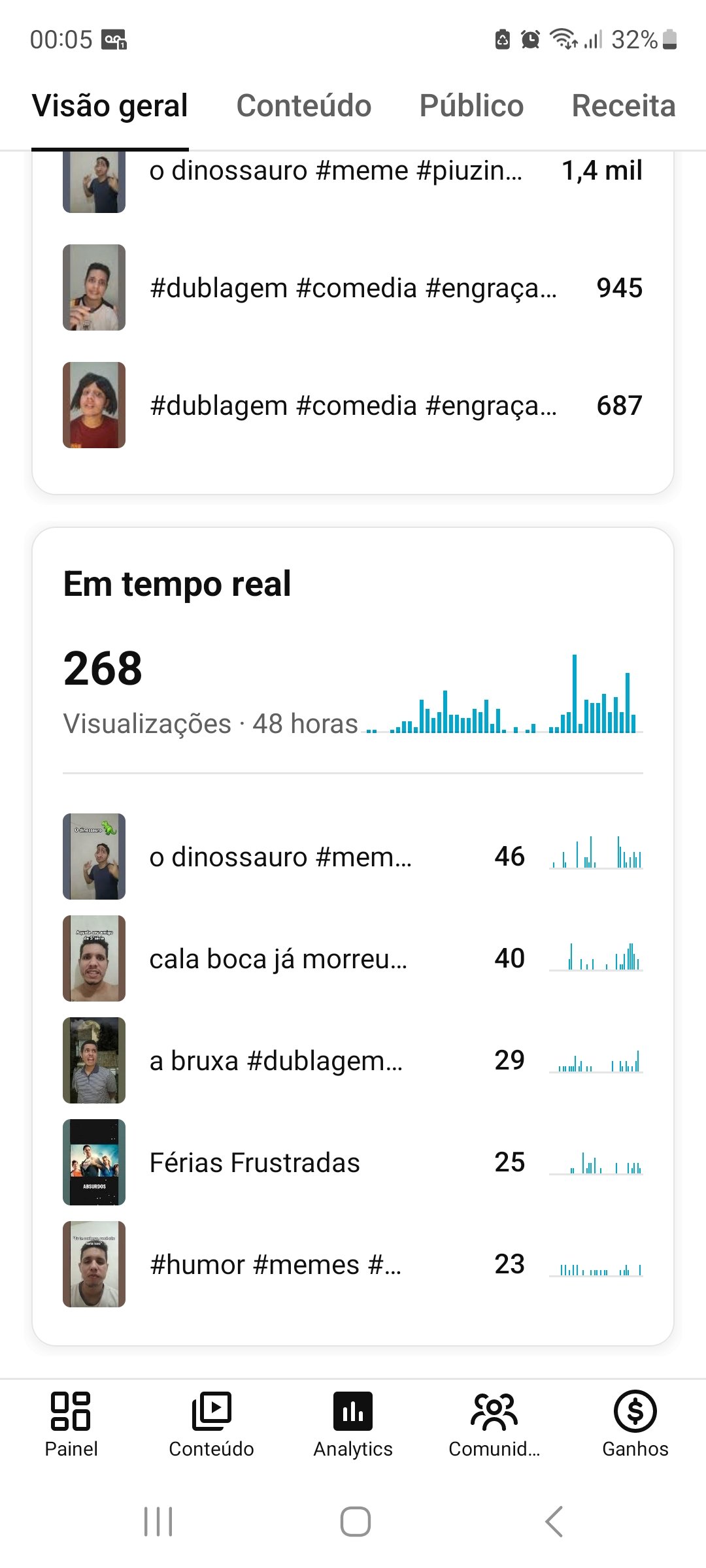View 'a bruxa #dublagem' realtime stats
Image resolution: width=706 pixels, height=1568 pixels.
click(353, 1060)
